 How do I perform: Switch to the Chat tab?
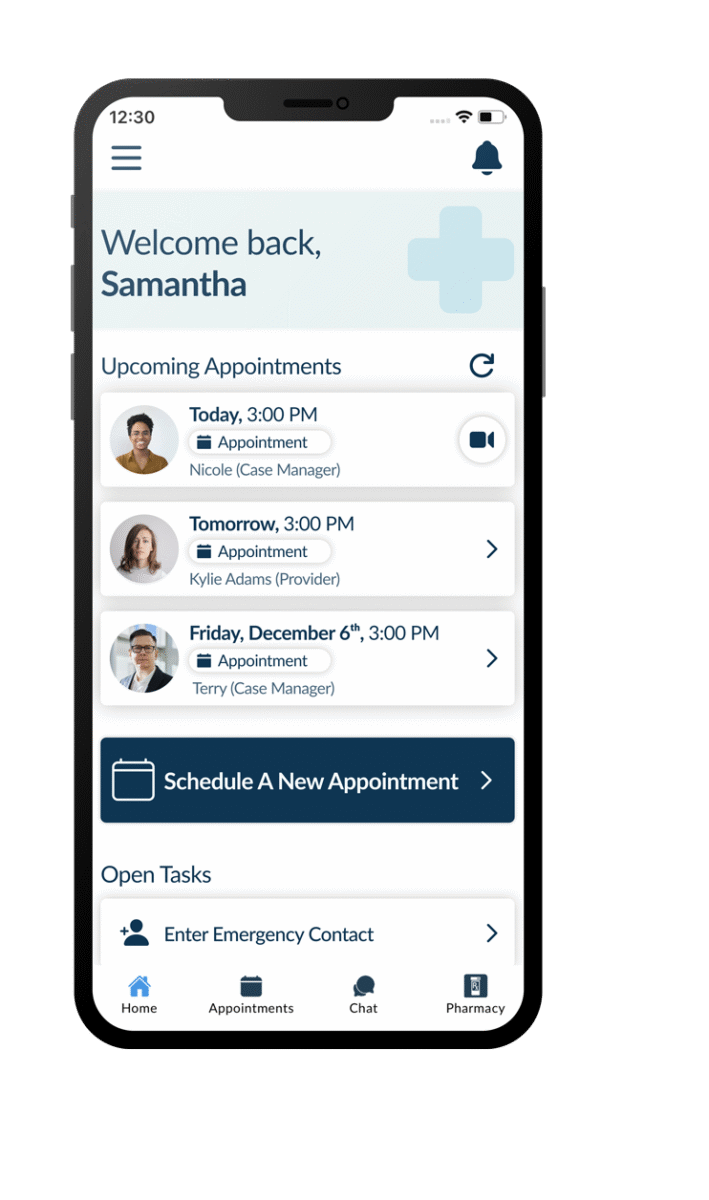[x=363, y=994]
